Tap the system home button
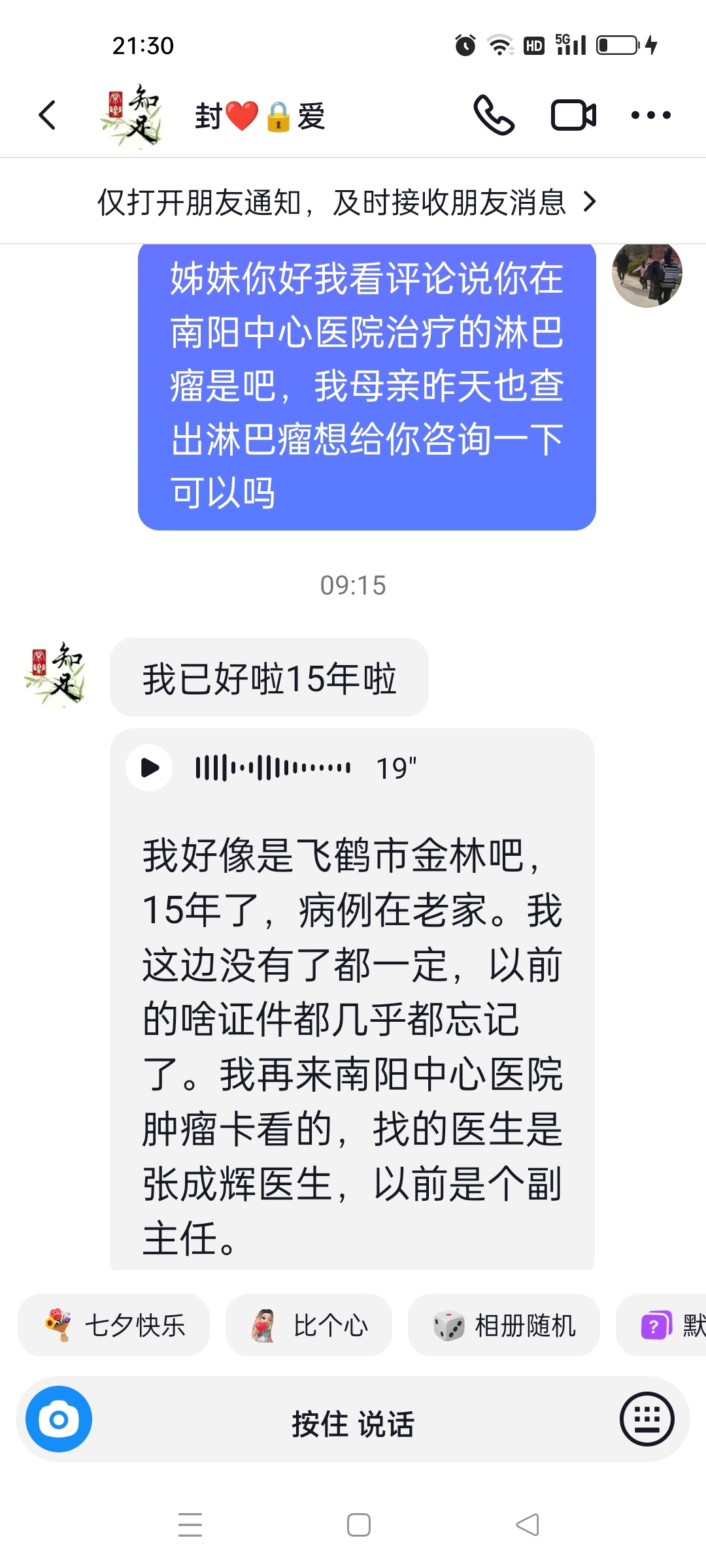The width and height of the screenshot is (706, 1568). [358, 1525]
